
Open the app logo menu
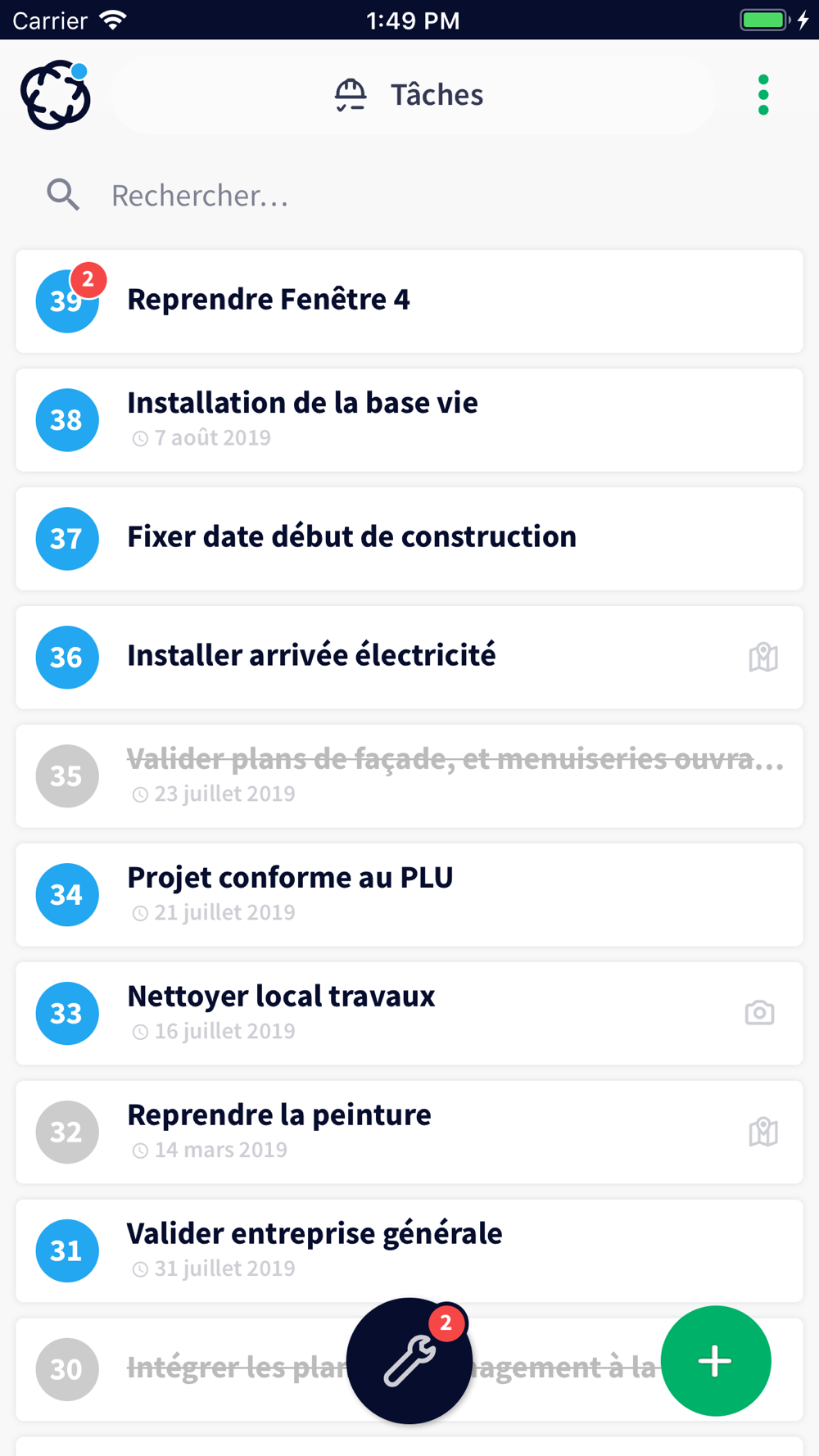[x=56, y=95]
